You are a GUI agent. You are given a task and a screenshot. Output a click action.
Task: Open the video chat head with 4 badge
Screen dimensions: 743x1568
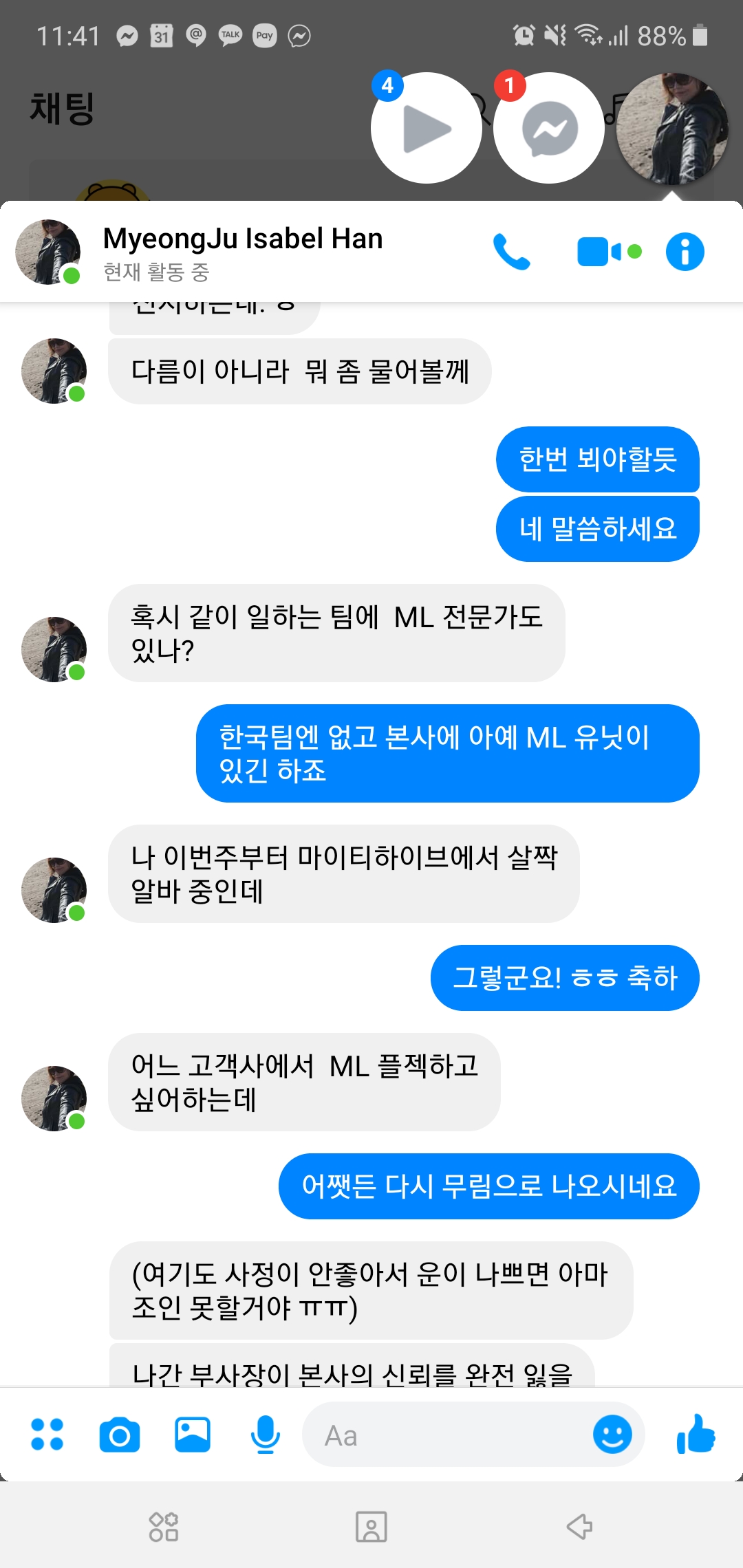(426, 128)
